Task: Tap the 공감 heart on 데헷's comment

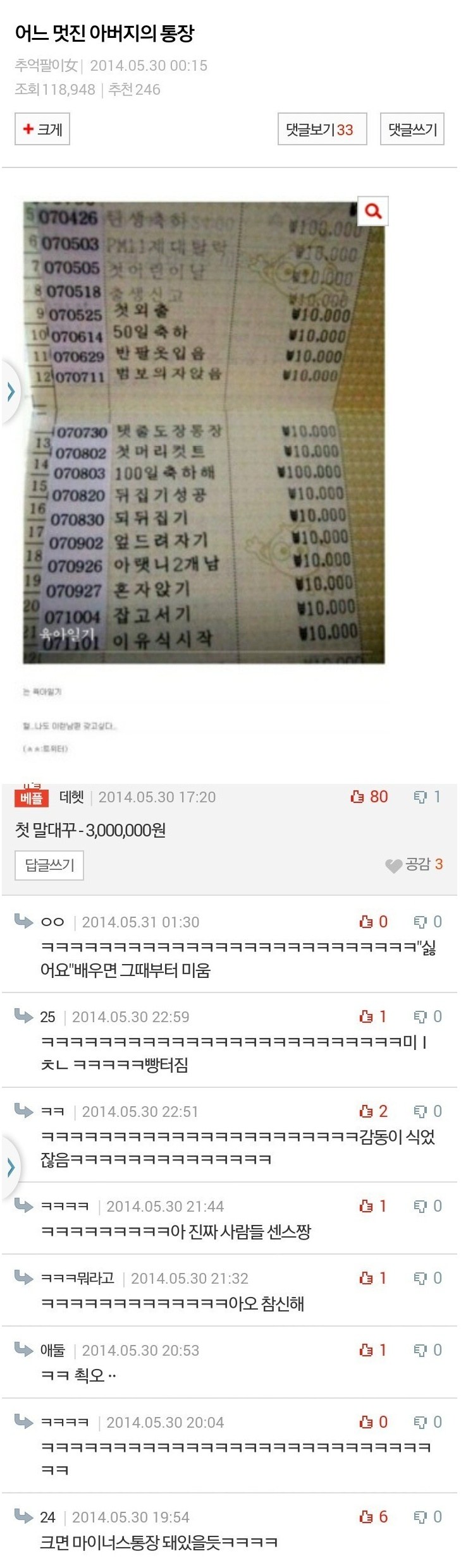Action: tap(414, 864)
